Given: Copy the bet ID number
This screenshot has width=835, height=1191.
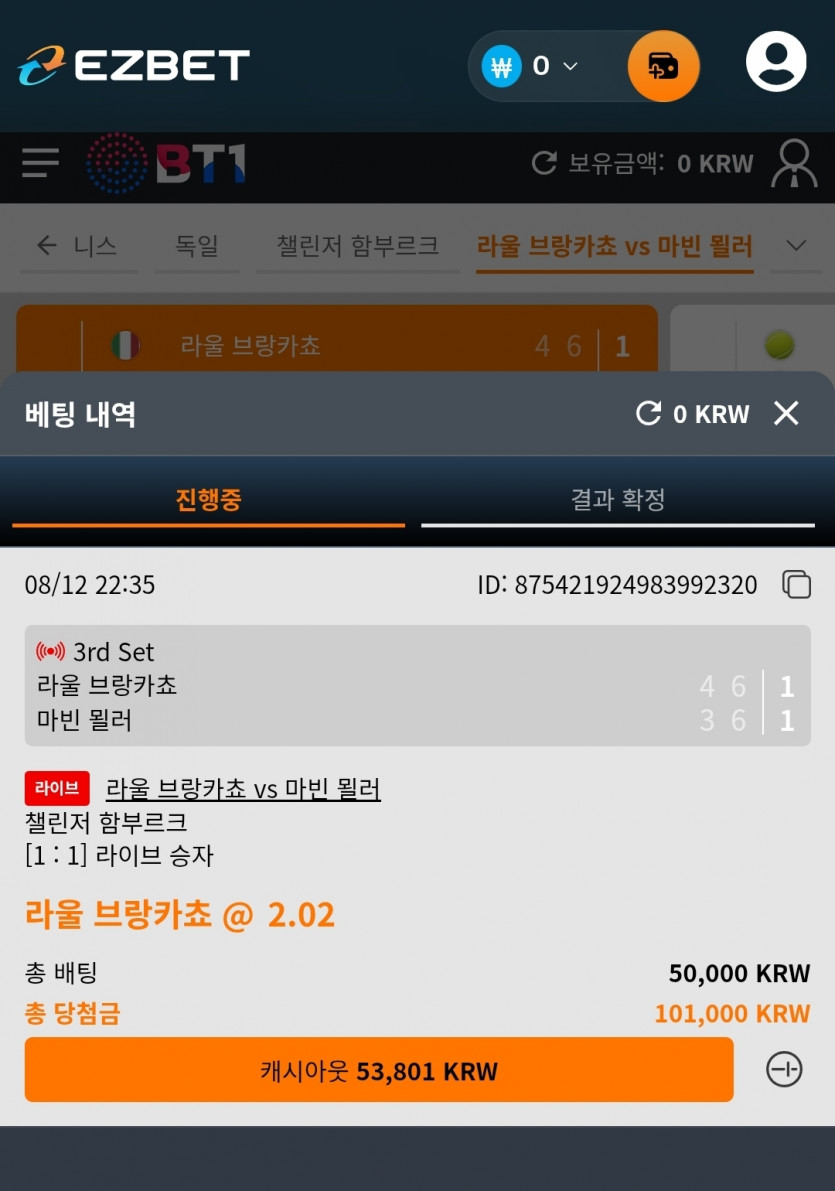Looking at the screenshot, I should click(796, 584).
